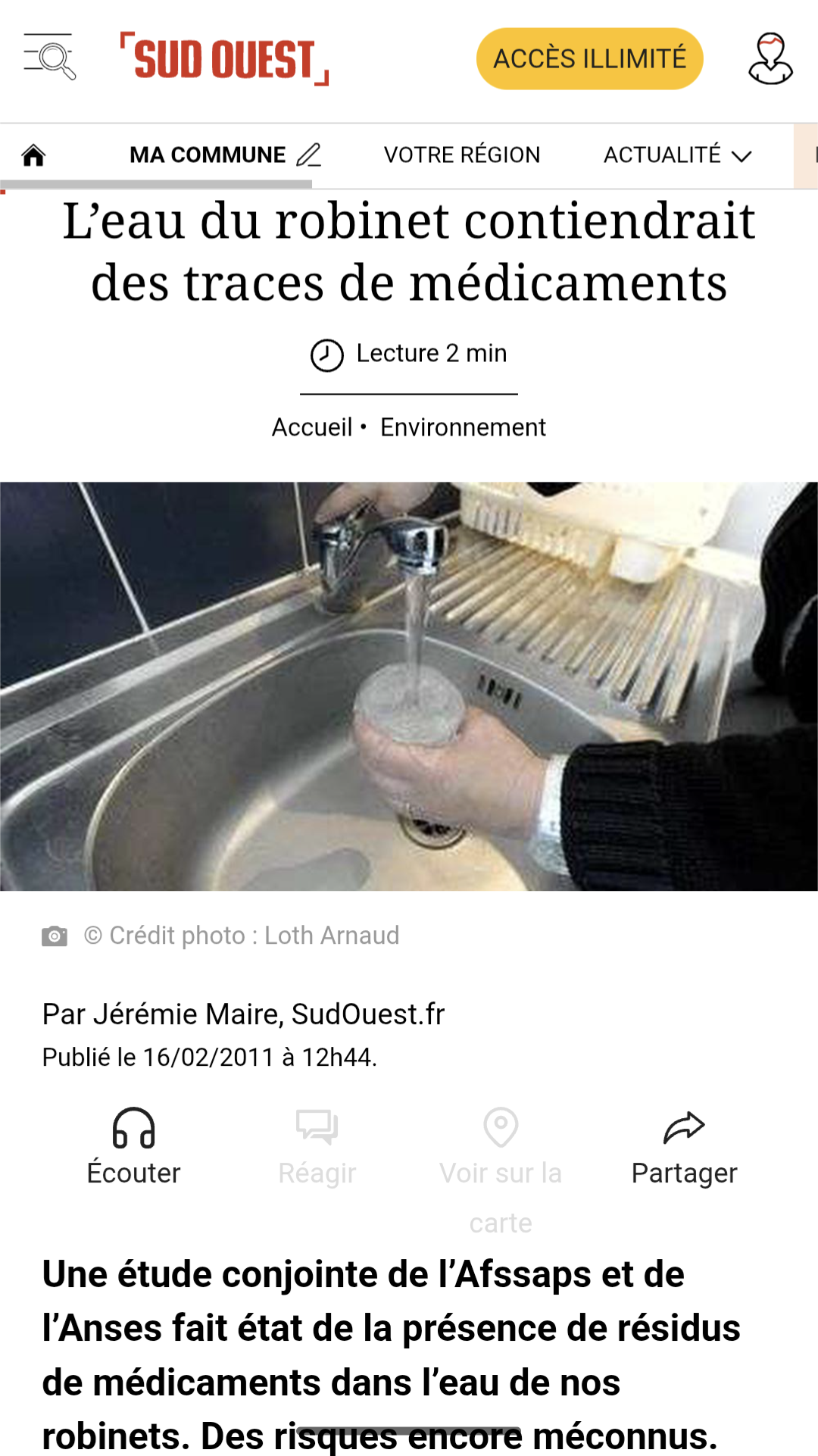
Task: Open the user account profile
Action: point(770,58)
